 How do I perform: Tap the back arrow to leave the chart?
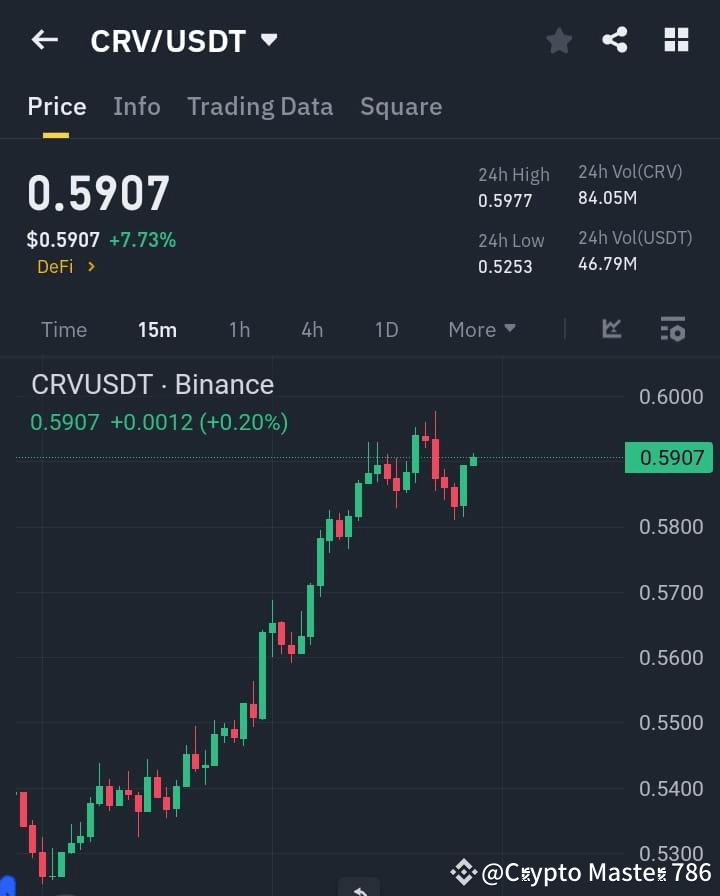click(x=41, y=40)
